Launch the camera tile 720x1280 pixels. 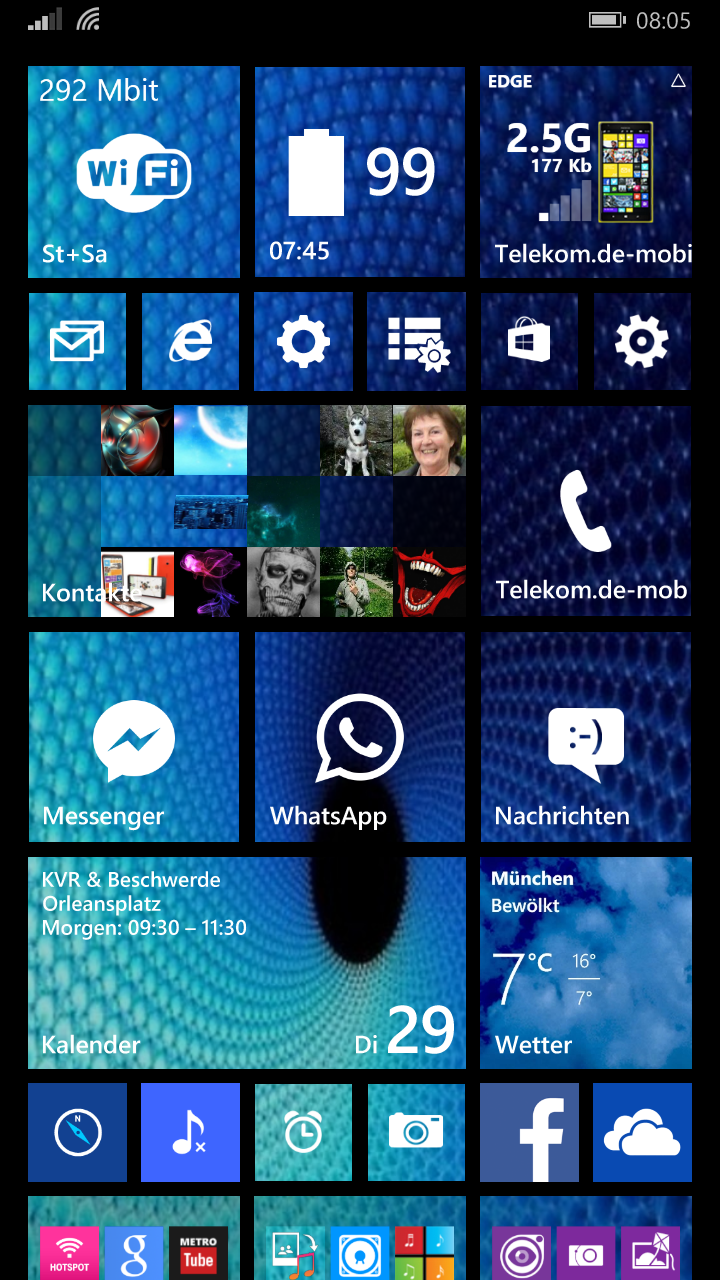click(416, 1132)
